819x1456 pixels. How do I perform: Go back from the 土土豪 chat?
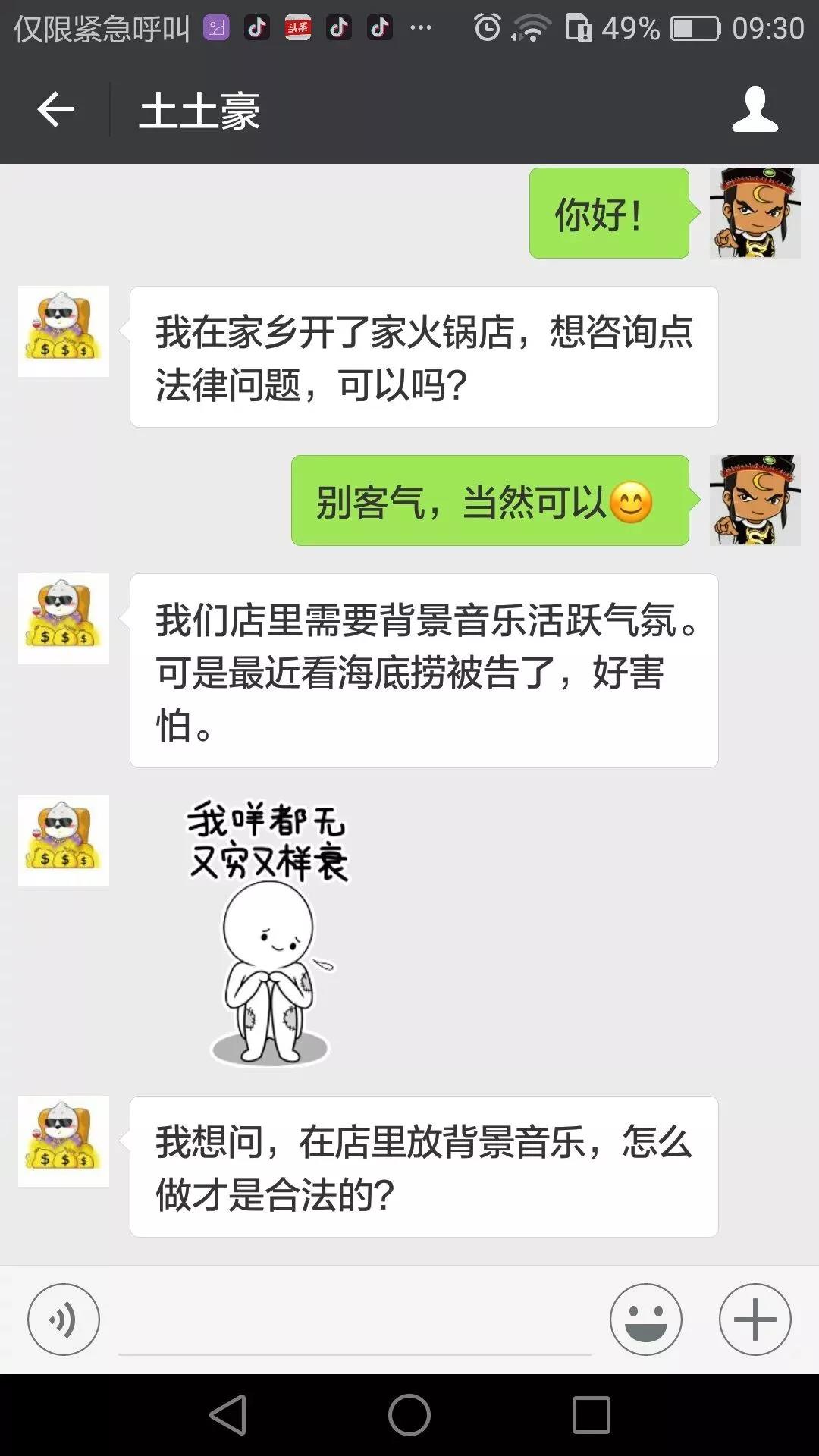point(55,111)
